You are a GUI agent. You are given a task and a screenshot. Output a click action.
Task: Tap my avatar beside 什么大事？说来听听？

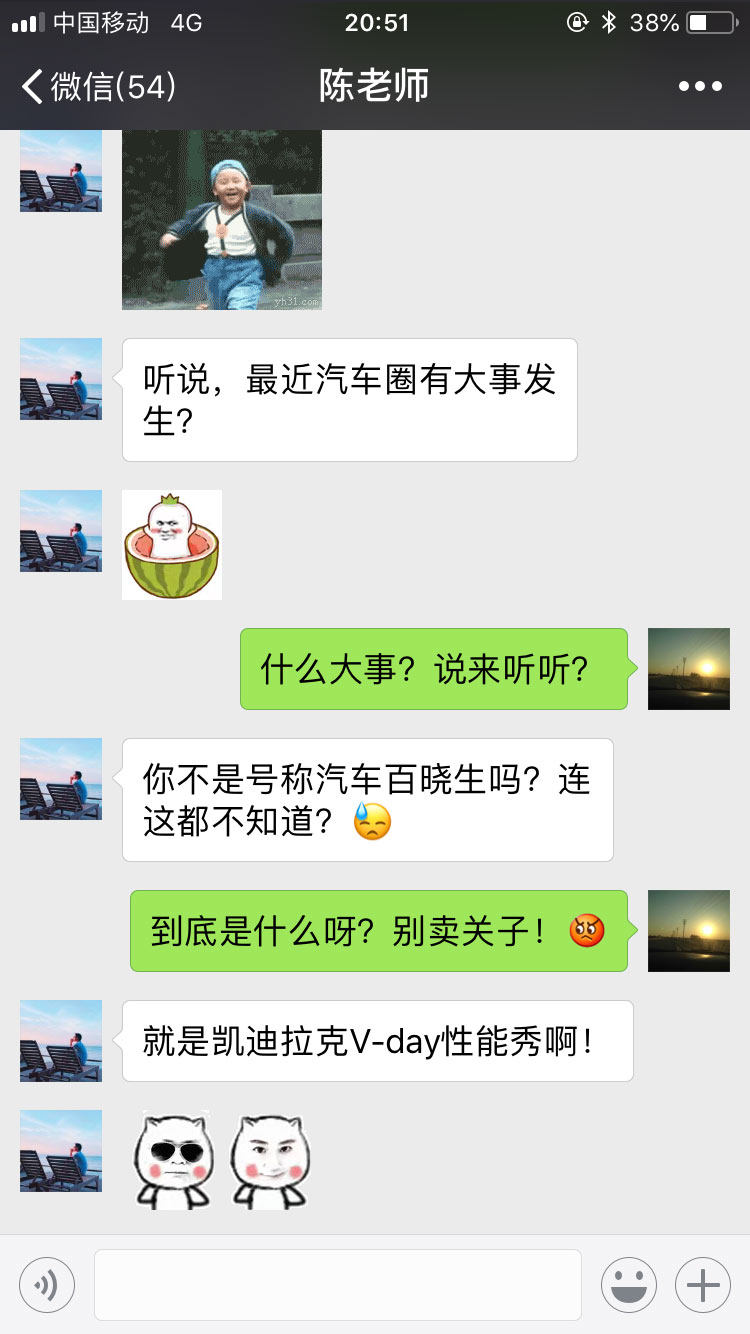689,669
